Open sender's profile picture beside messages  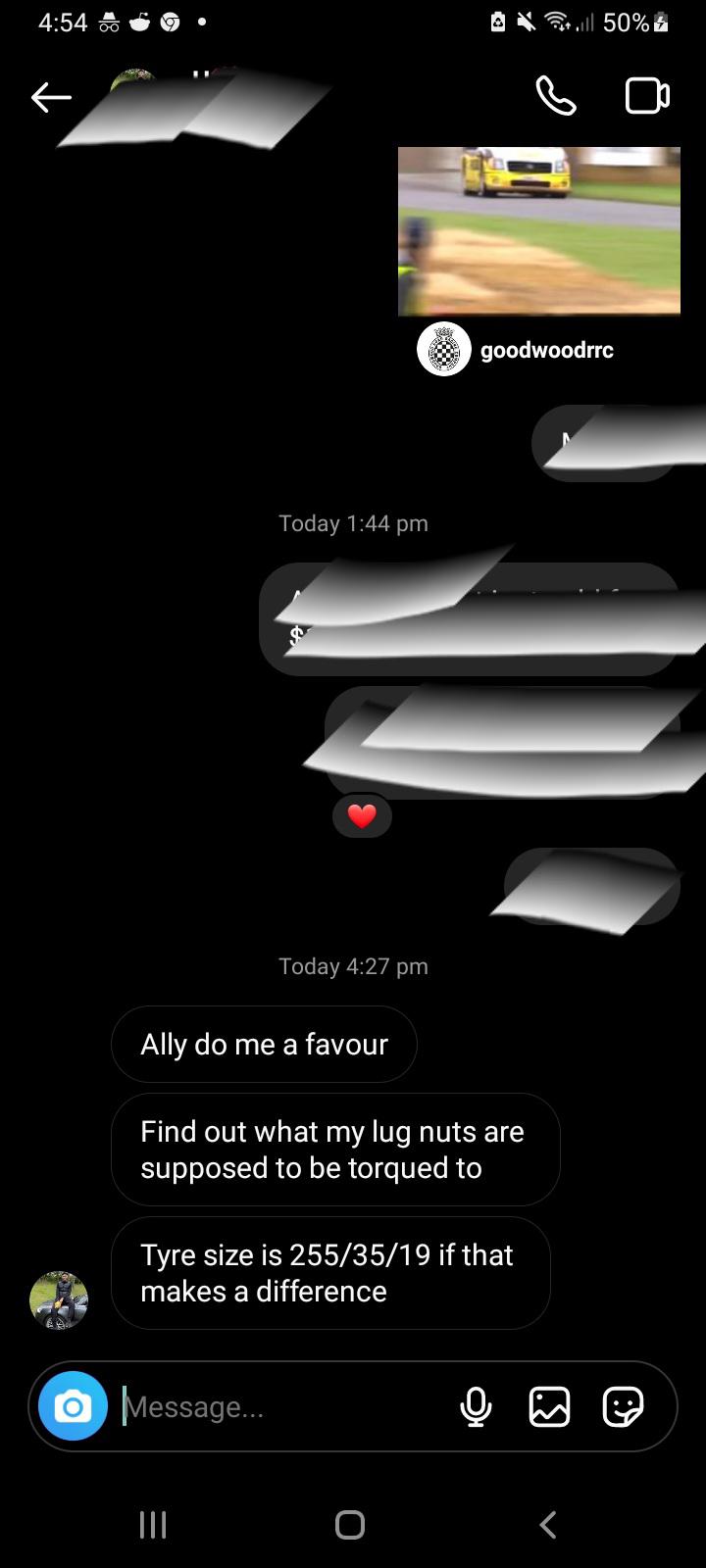tap(59, 1299)
